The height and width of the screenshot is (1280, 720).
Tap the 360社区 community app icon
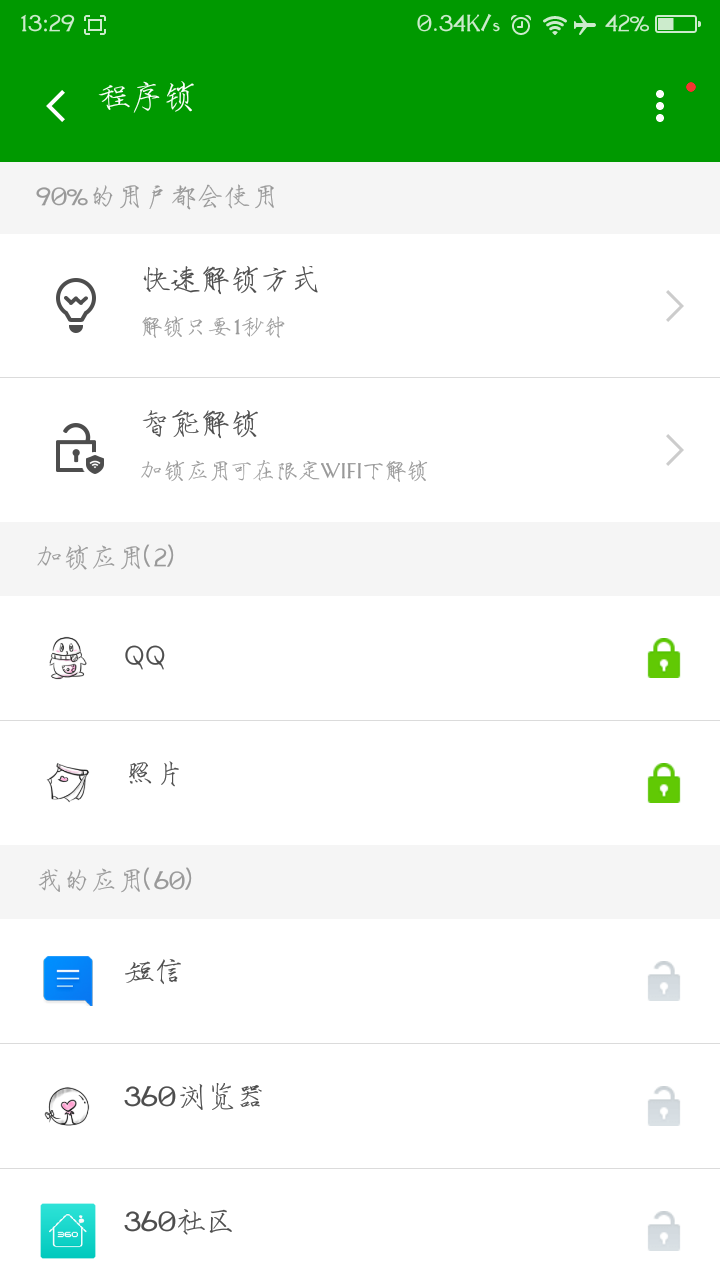(67, 1230)
